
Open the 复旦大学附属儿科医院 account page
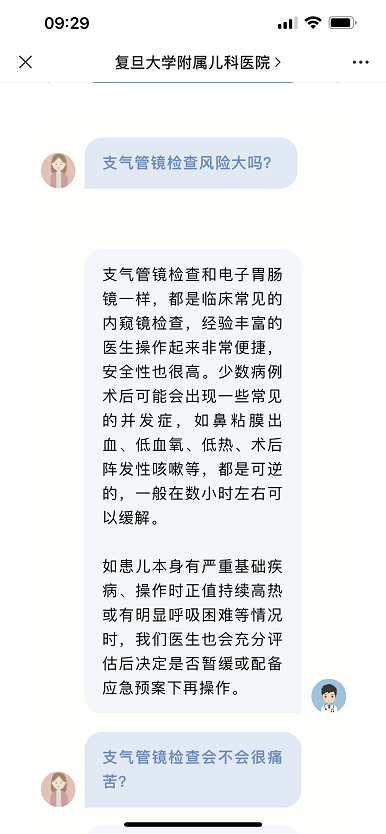click(198, 62)
